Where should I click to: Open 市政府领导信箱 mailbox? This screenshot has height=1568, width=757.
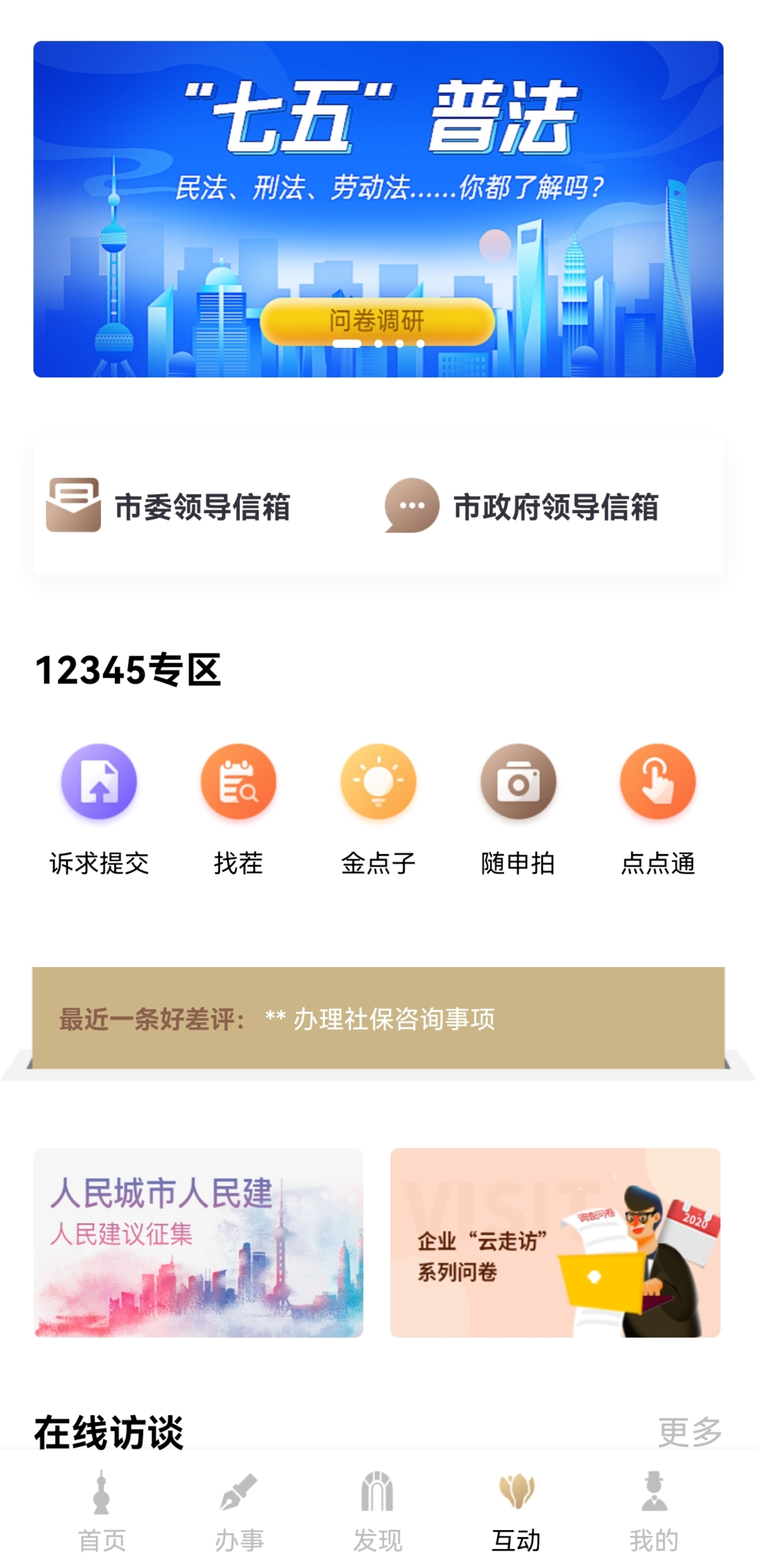pyautogui.click(x=521, y=506)
